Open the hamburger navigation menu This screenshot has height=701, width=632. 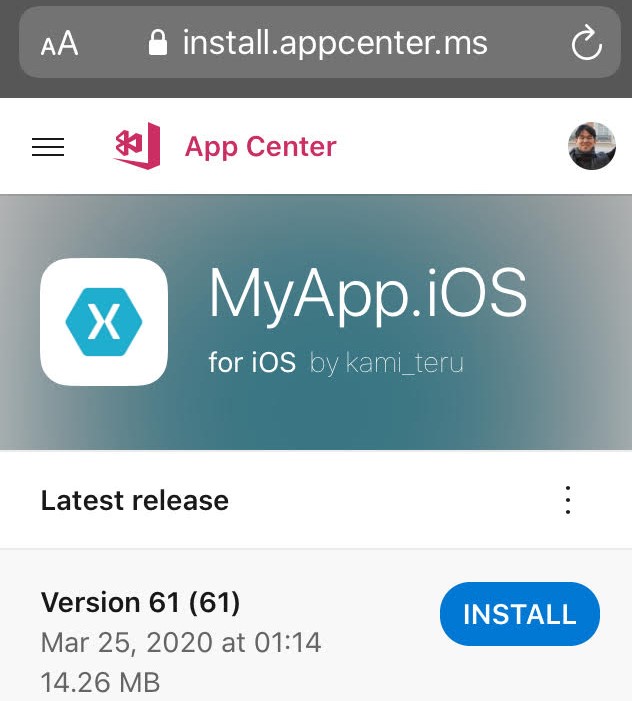click(x=48, y=147)
